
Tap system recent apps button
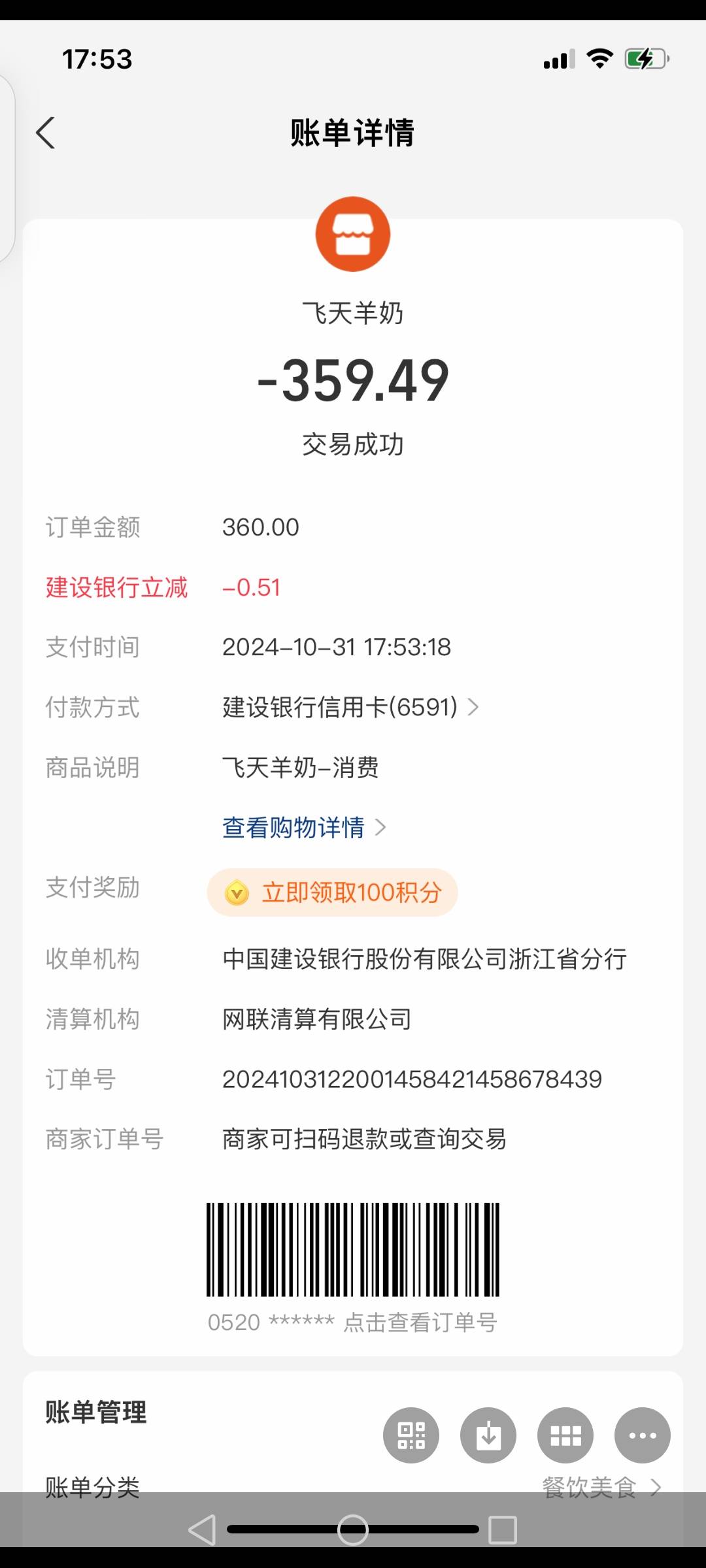coord(503,1529)
